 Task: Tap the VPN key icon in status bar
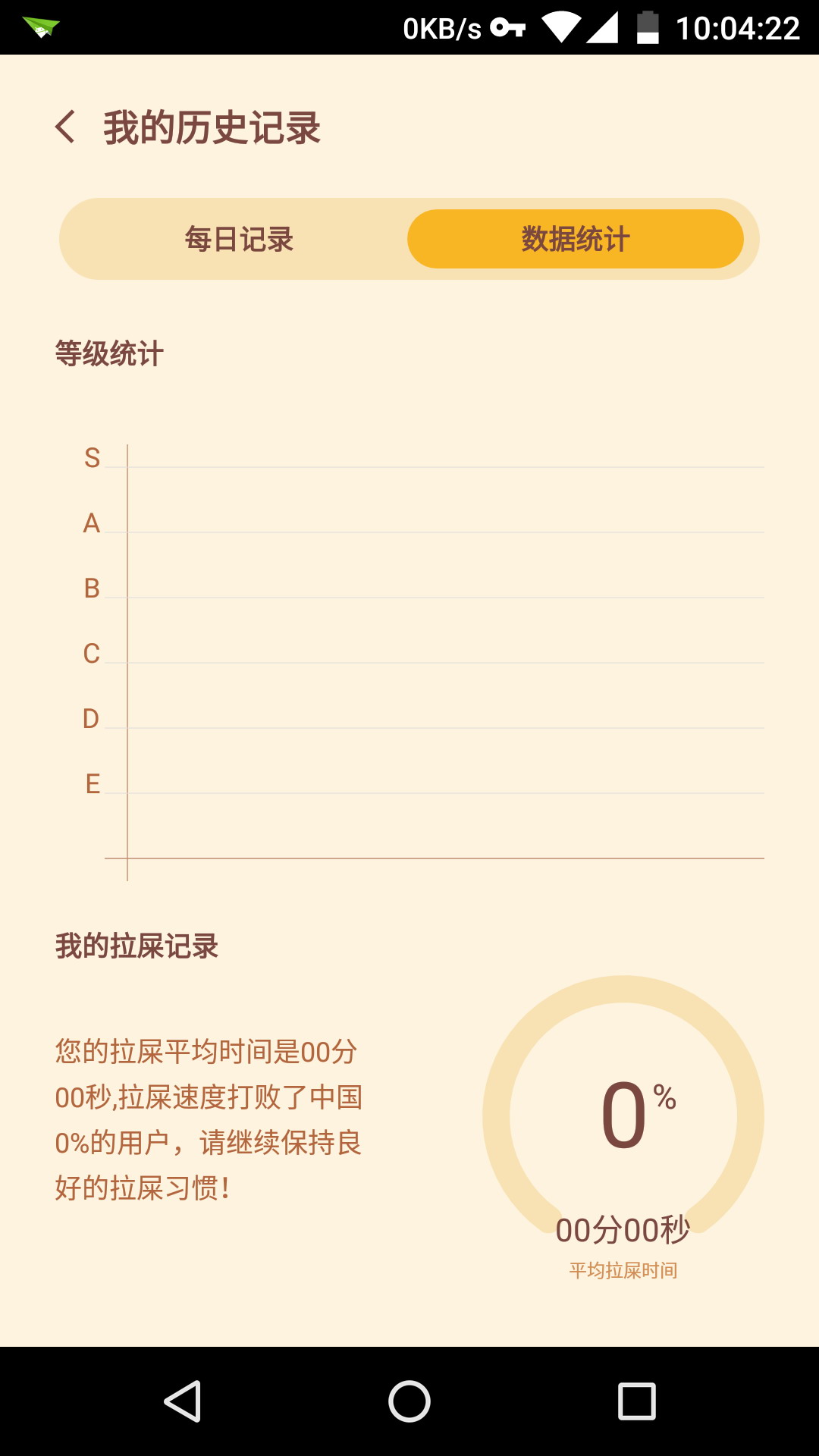coord(507,27)
